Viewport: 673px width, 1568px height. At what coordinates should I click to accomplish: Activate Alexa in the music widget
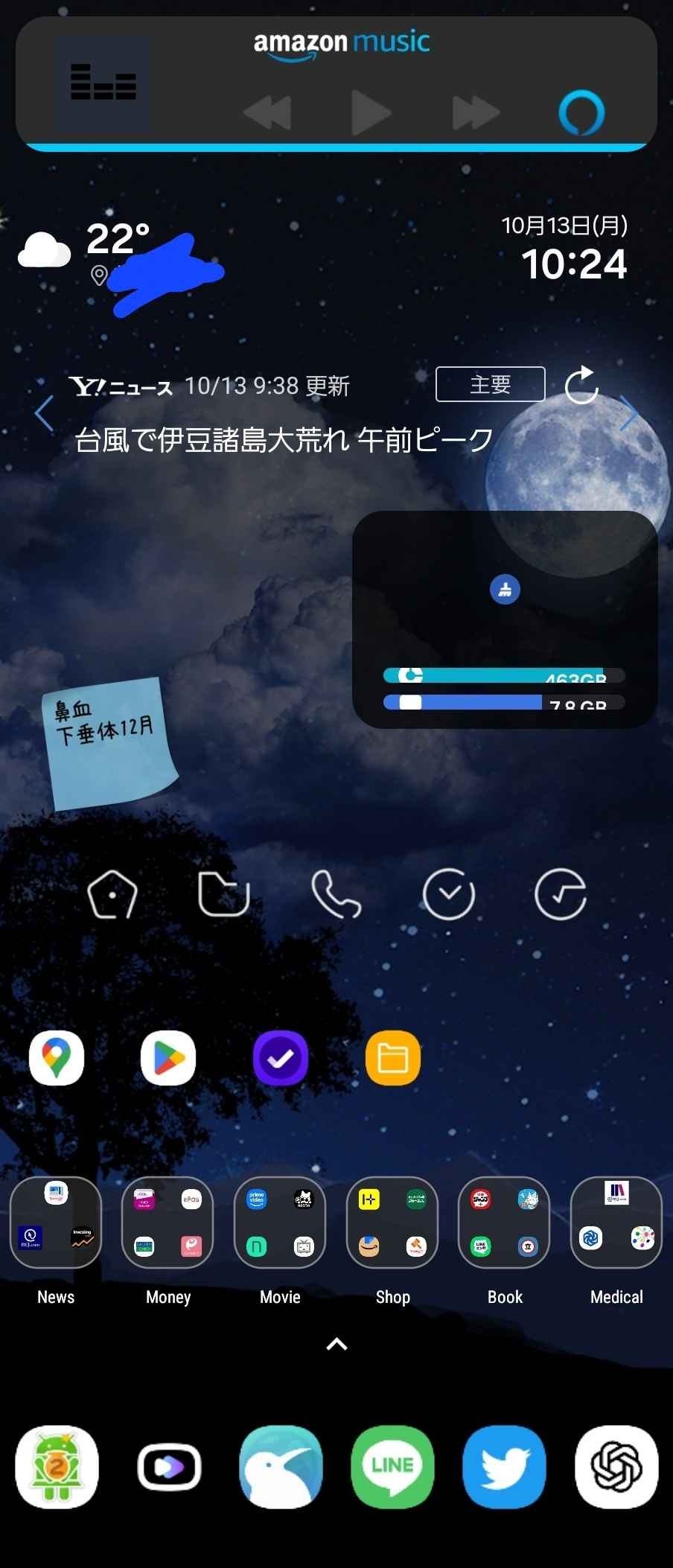[581, 113]
